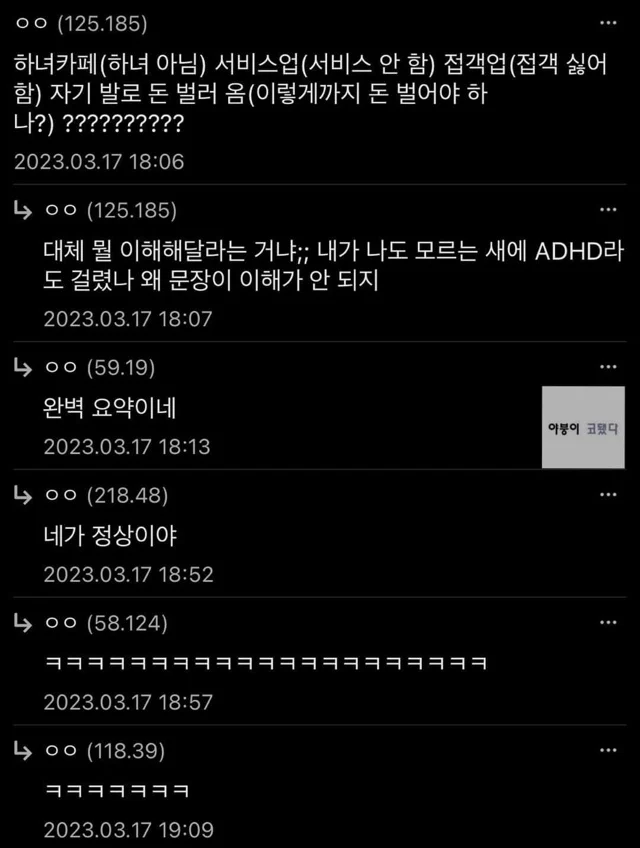Open overflow menu for the 59.19 reply
The height and width of the screenshot is (848, 640).
click(x=607, y=367)
